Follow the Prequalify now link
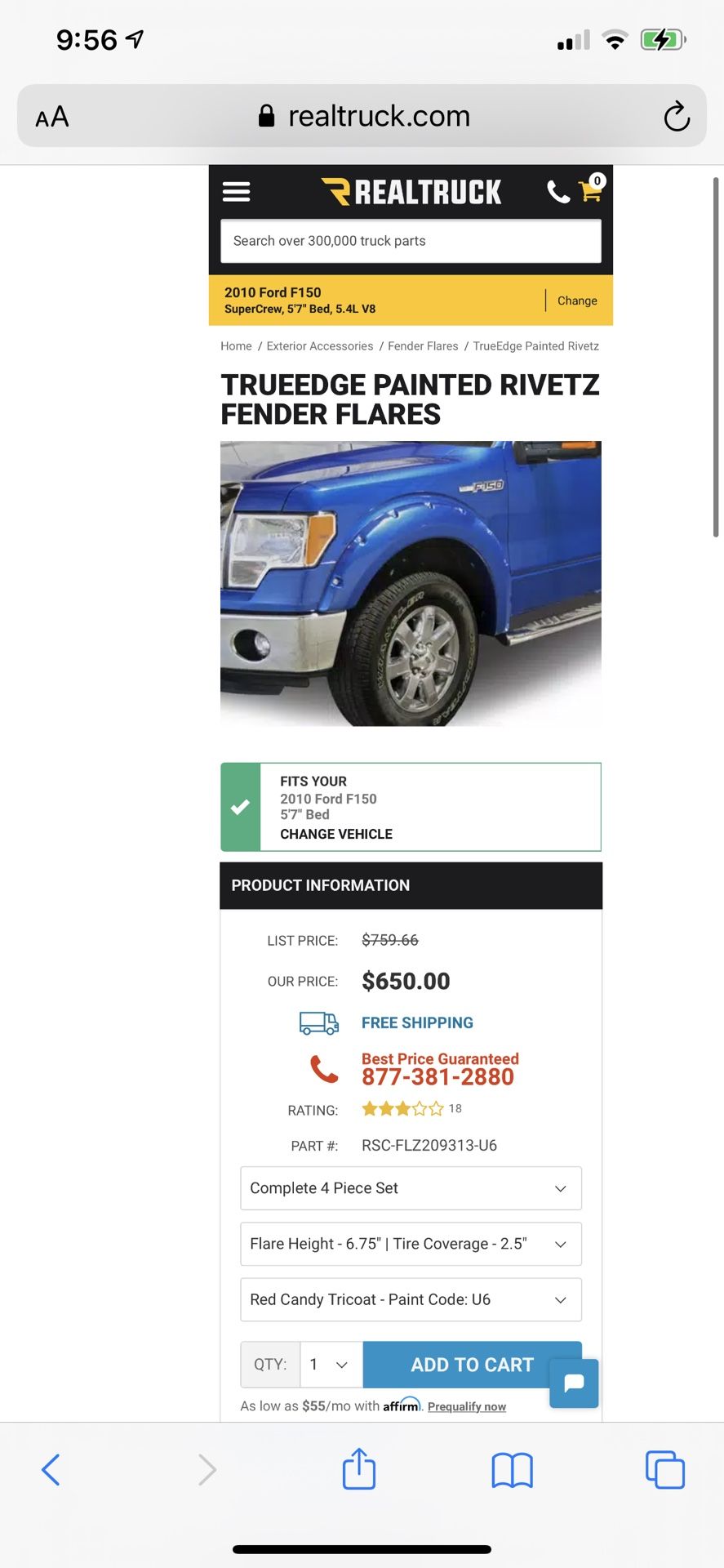724x1568 pixels. click(x=467, y=1406)
